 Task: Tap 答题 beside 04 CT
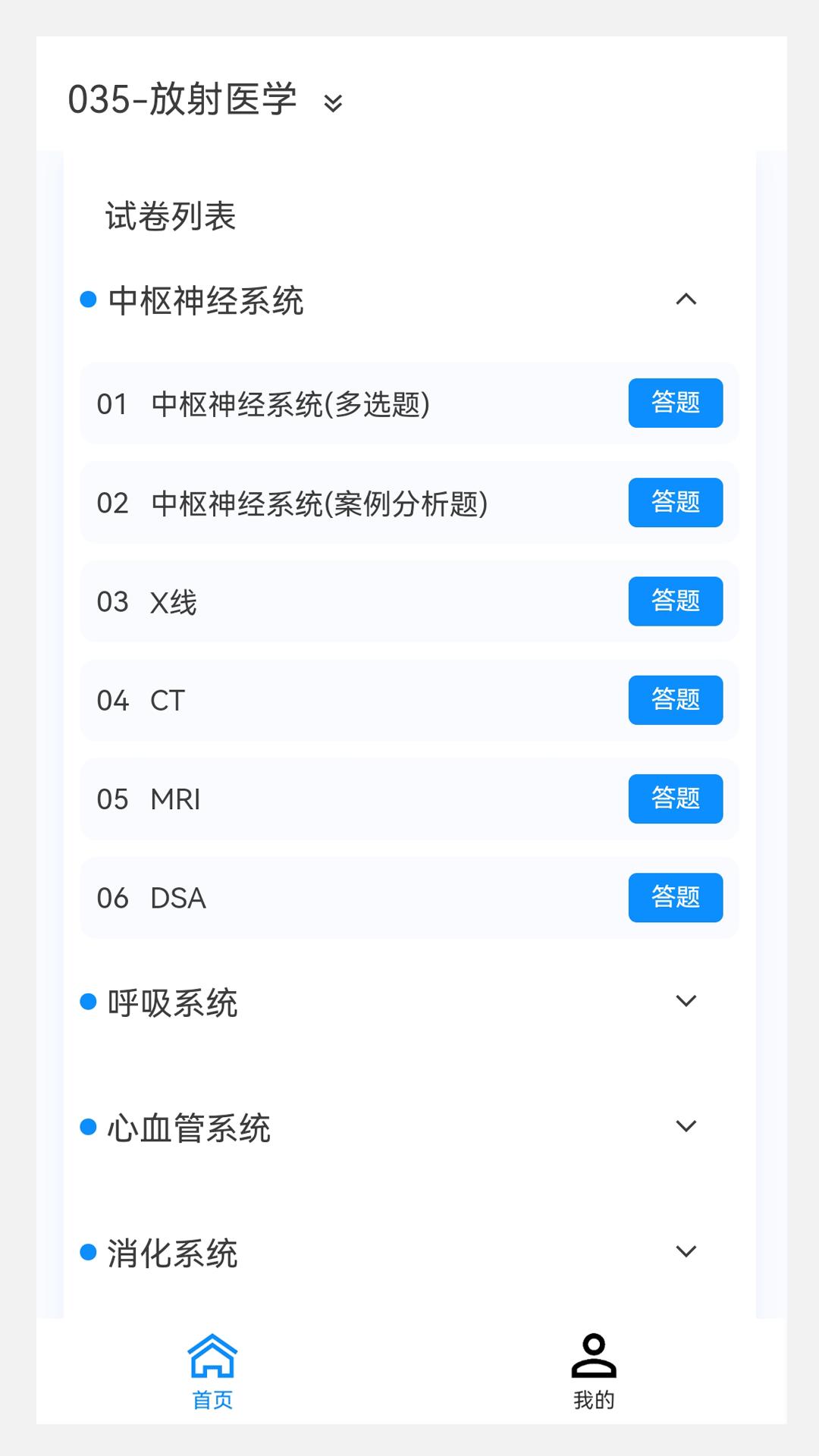click(x=675, y=701)
